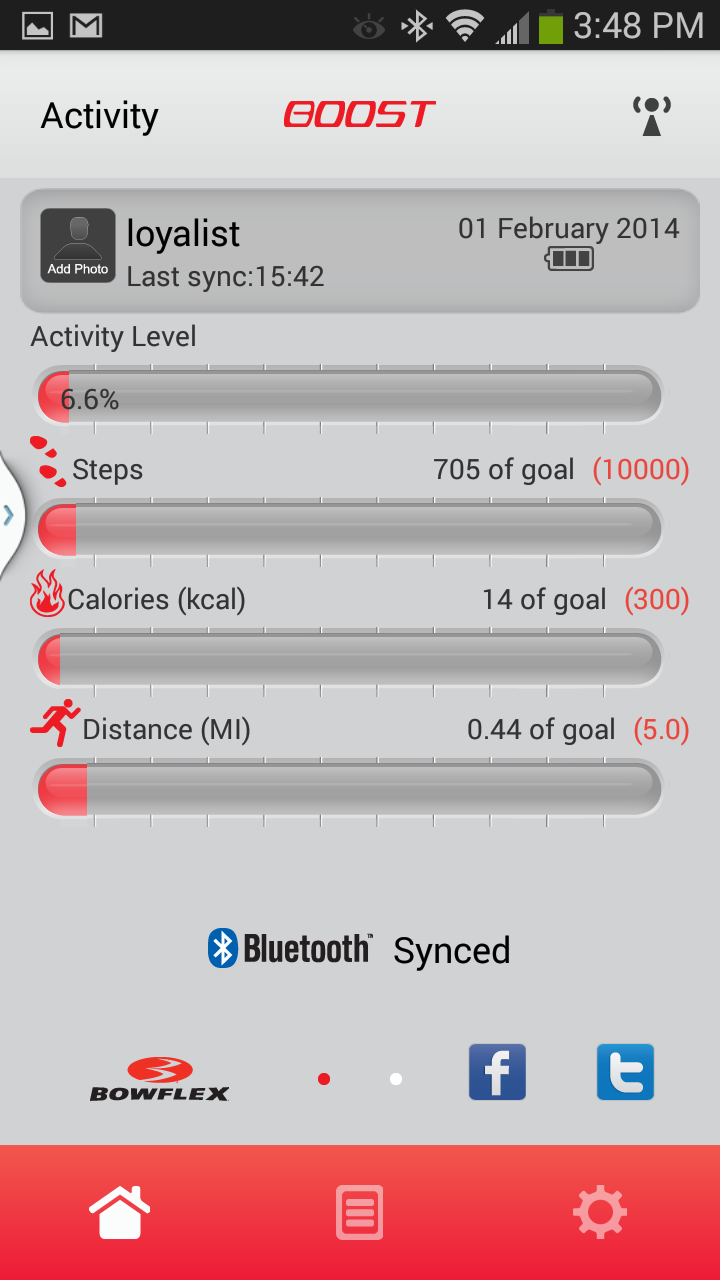The width and height of the screenshot is (720, 1280).
Task: Switch to the Home tab
Action: click(120, 1213)
